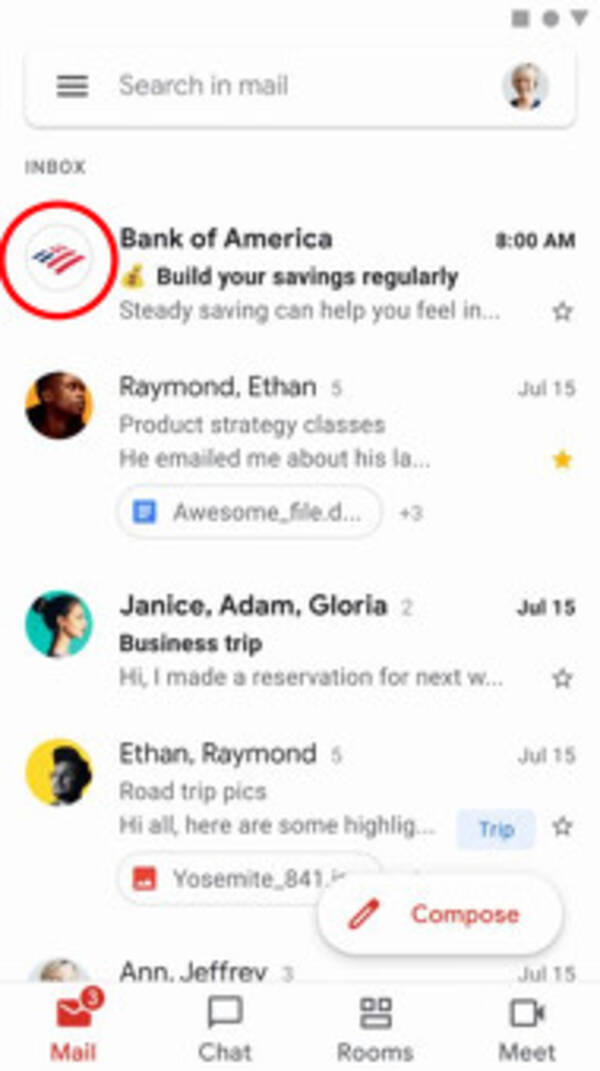Compose a new email
The image size is (600, 1071).
click(x=440, y=914)
